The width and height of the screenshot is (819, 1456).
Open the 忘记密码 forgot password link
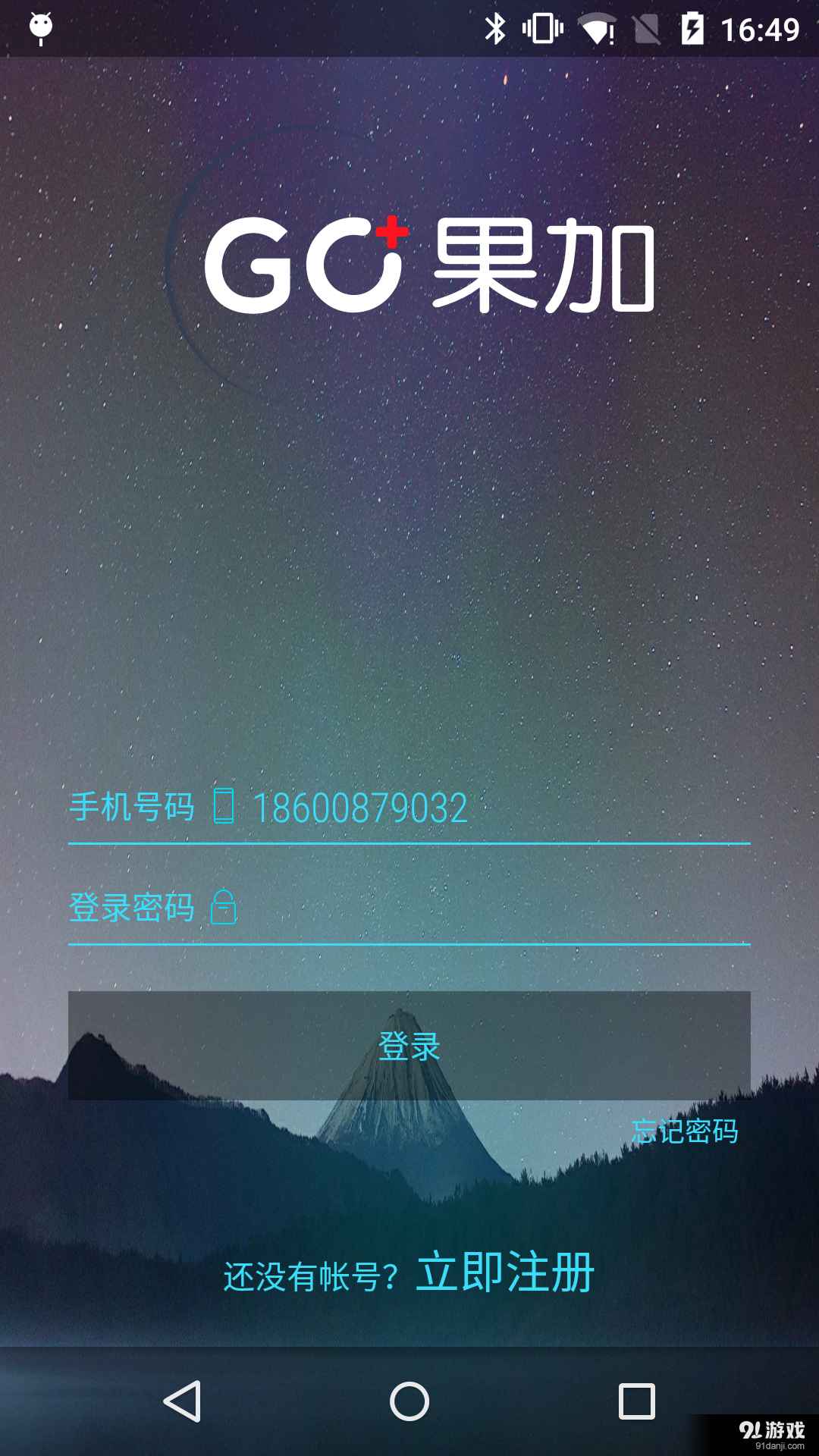point(685,1131)
